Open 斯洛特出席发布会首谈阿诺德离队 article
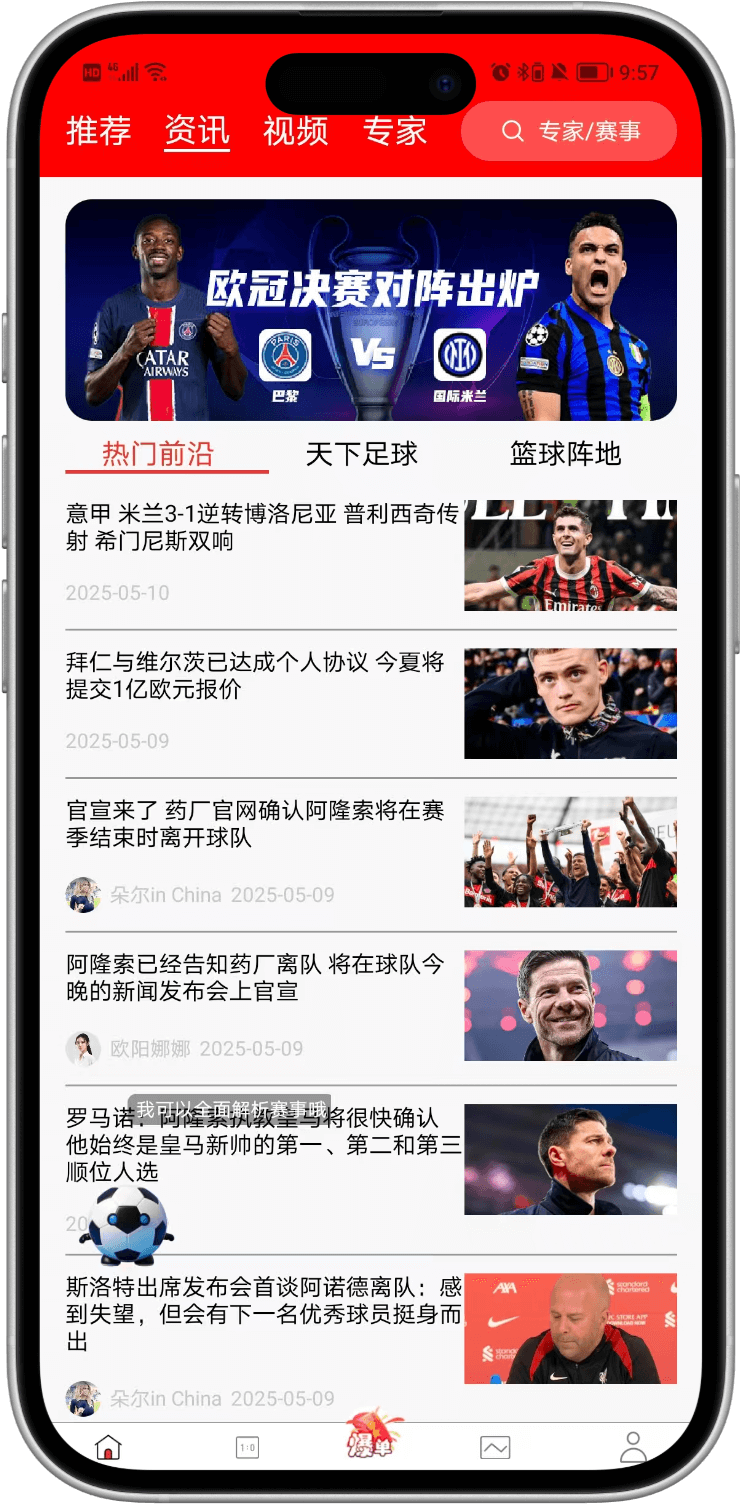Image resolution: width=742 pixels, height=1504 pixels. coord(264,1313)
